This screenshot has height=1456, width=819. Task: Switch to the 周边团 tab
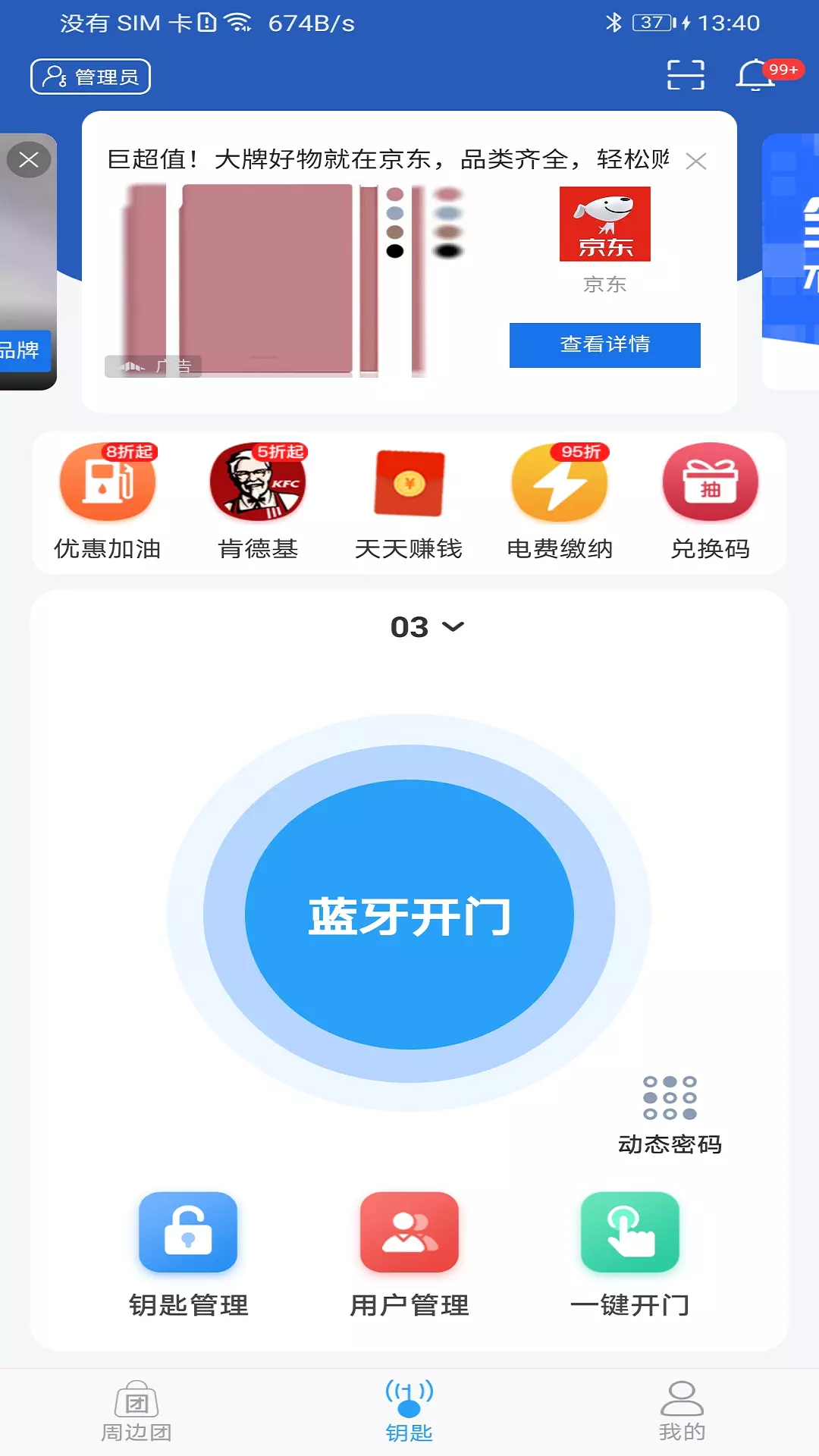[136, 1411]
